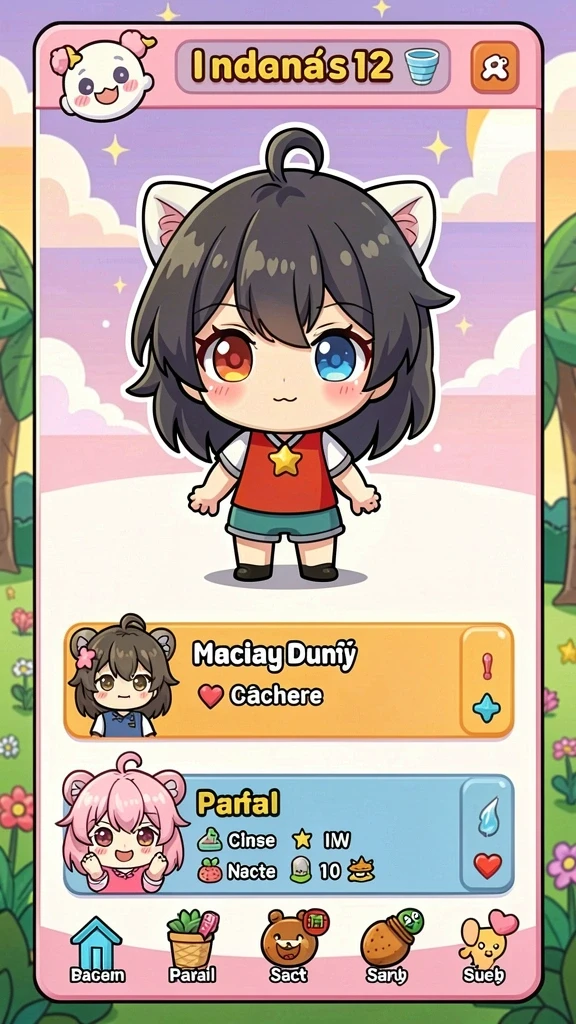This screenshot has width=576, height=1024.
Task: Tap the water drop icon on Parfal card
Action: click(487, 816)
